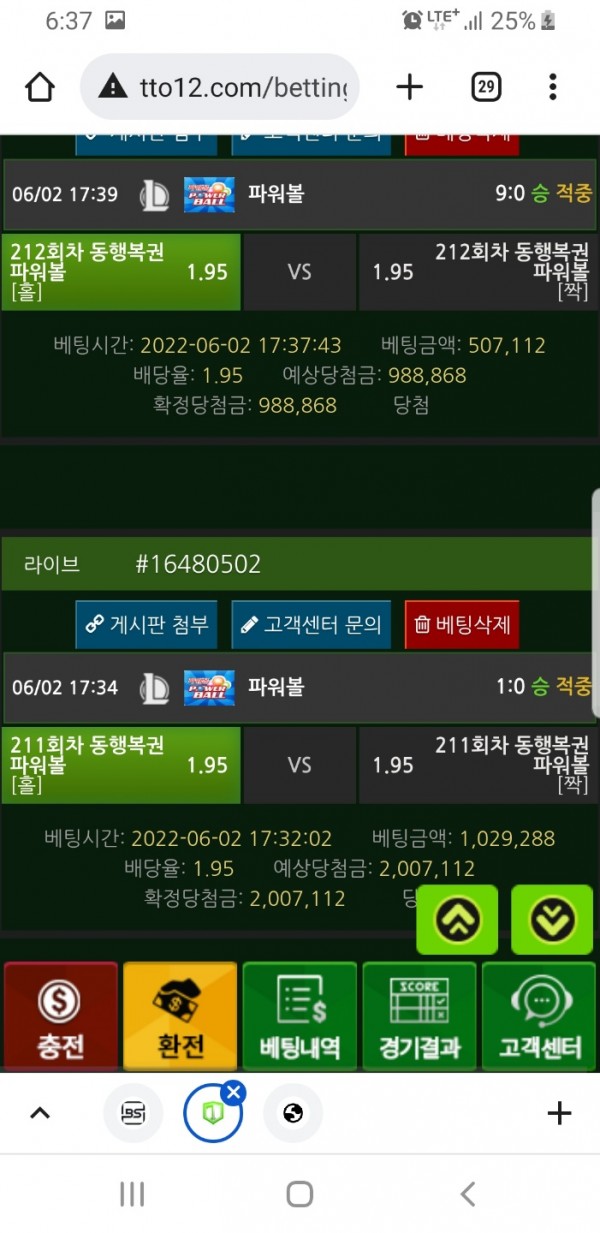
Task: Switch to 베팅내역 betting history
Action: click(300, 1017)
